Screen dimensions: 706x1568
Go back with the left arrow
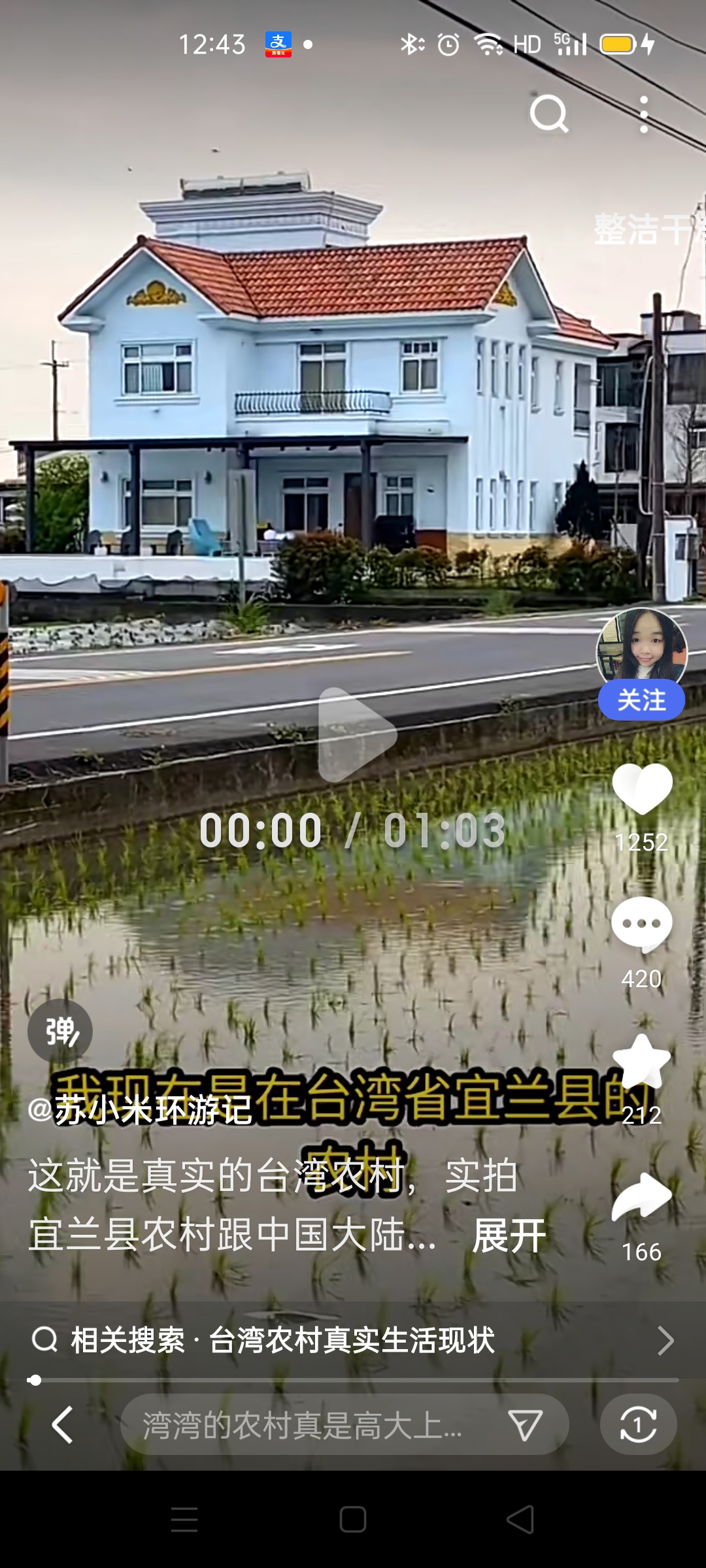[63, 1425]
